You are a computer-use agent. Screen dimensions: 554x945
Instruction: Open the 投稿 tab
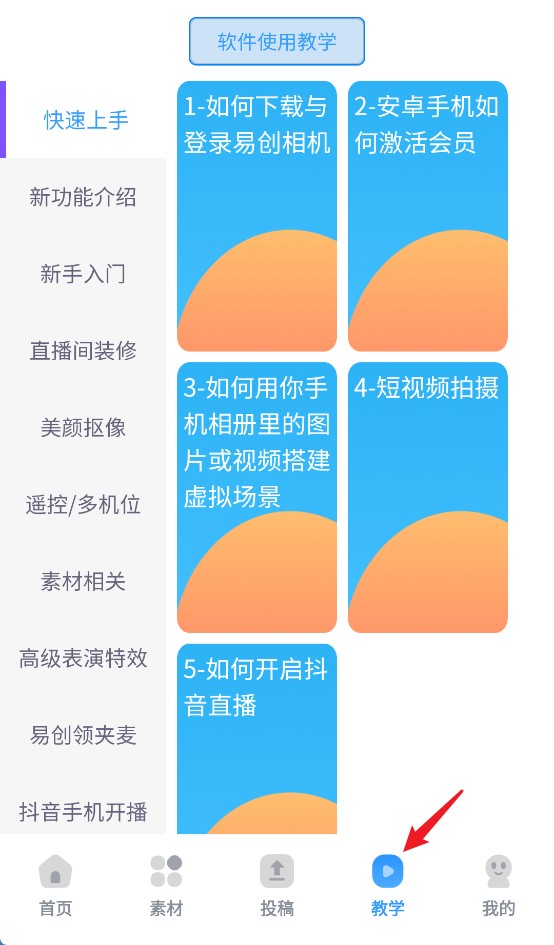tap(277, 886)
